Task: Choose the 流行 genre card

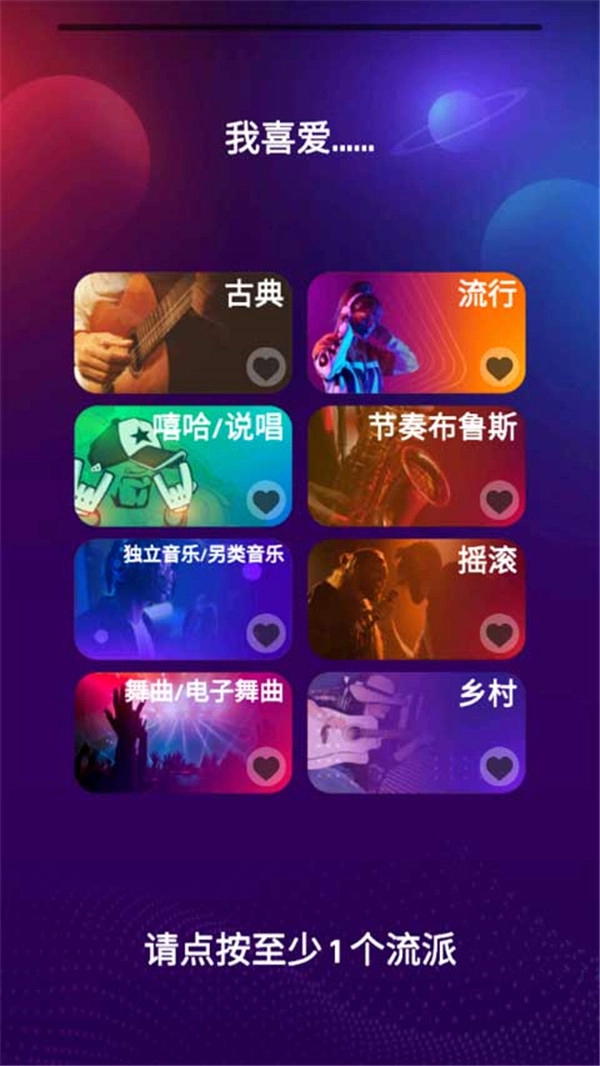Action: click(416, 332)
